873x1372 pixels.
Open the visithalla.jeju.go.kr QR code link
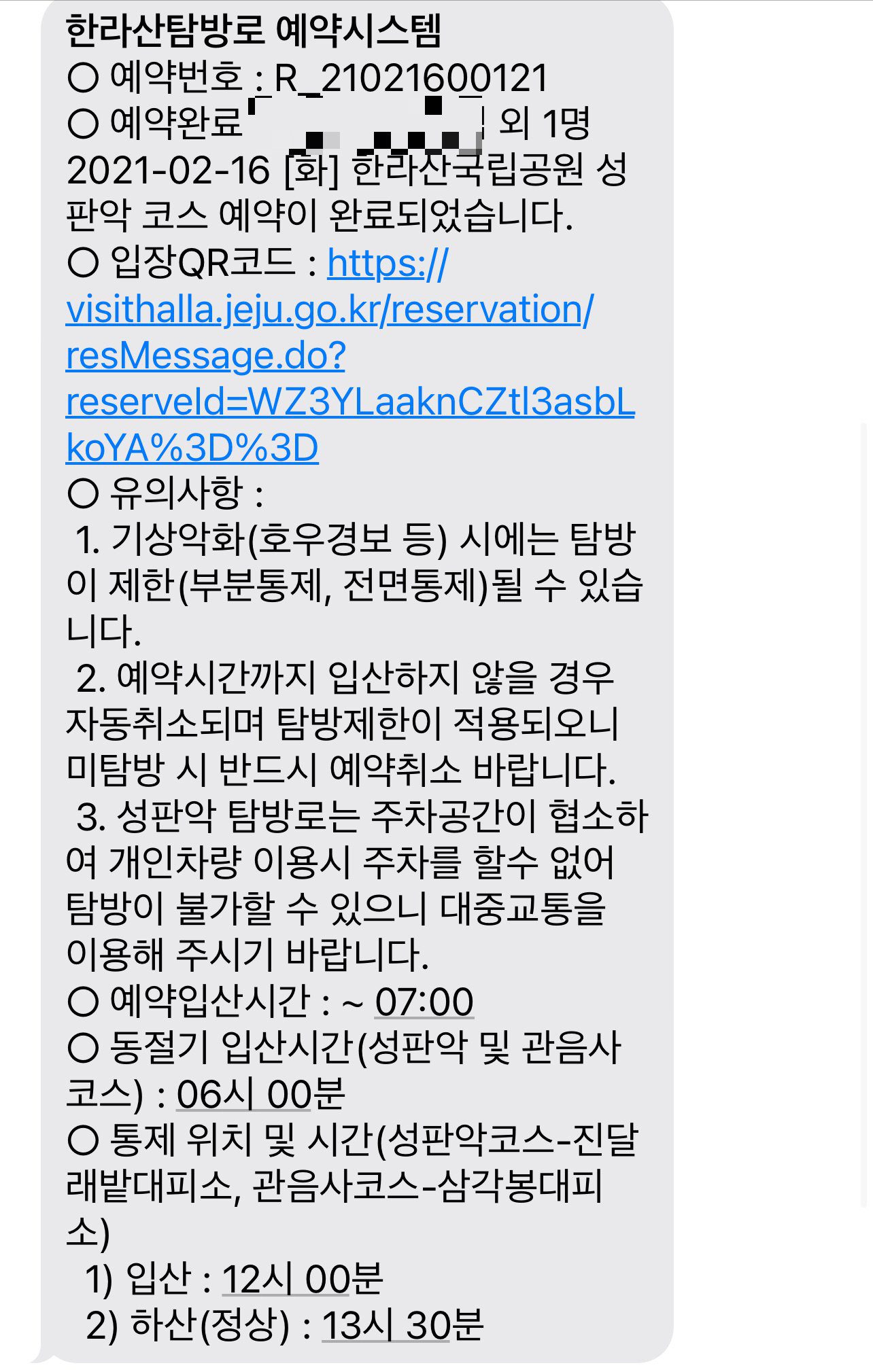(330, 310)
